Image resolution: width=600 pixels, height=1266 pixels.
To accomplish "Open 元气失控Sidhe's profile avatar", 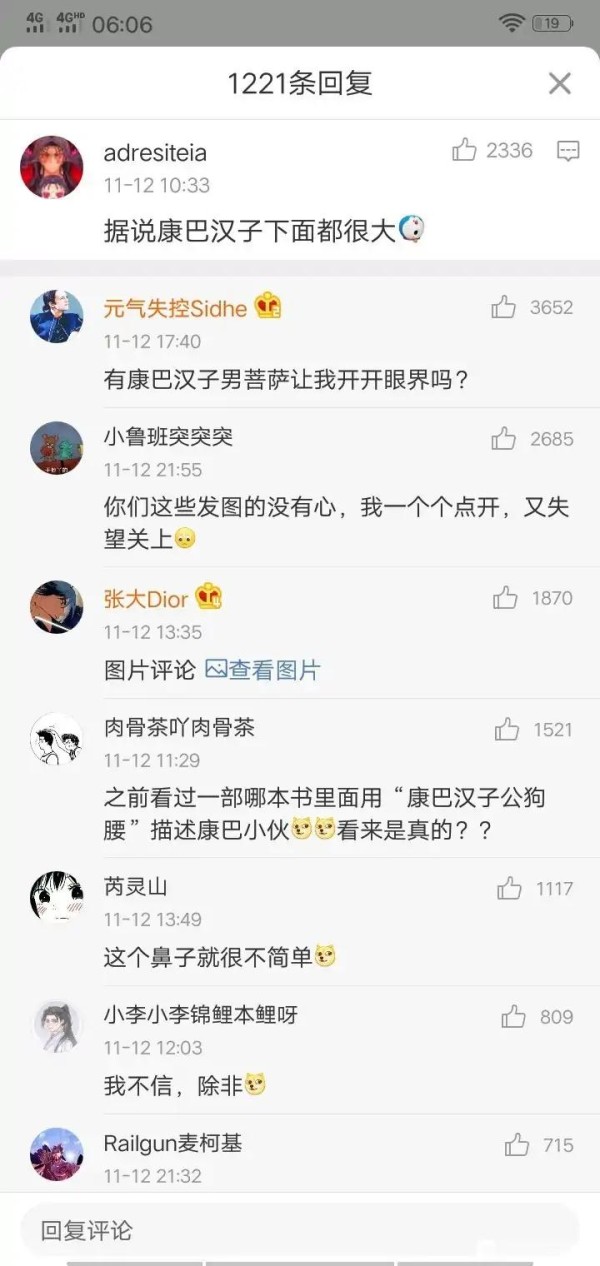I will point(56,316).
